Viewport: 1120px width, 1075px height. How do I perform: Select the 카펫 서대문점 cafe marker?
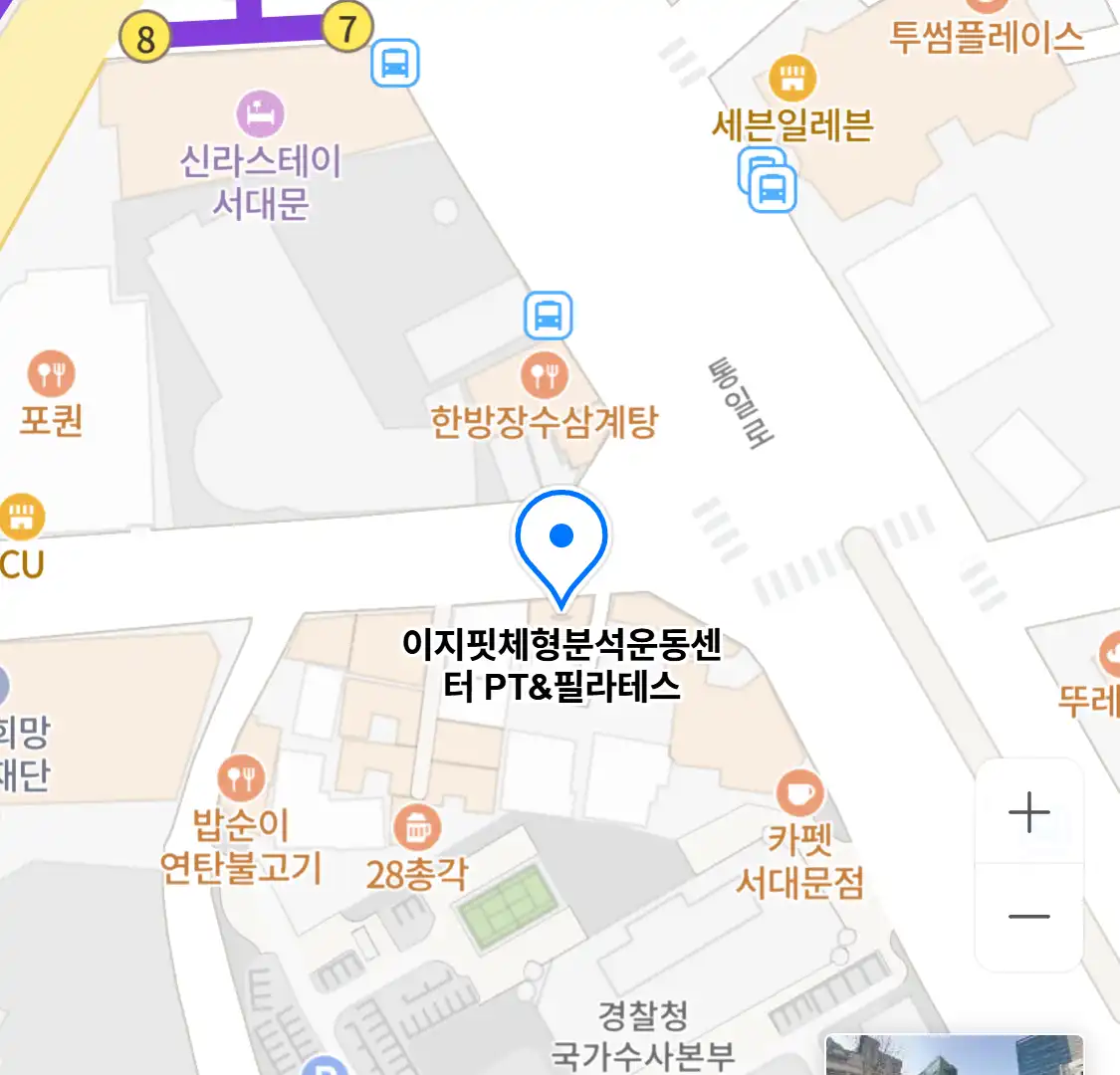pos(799,794)
